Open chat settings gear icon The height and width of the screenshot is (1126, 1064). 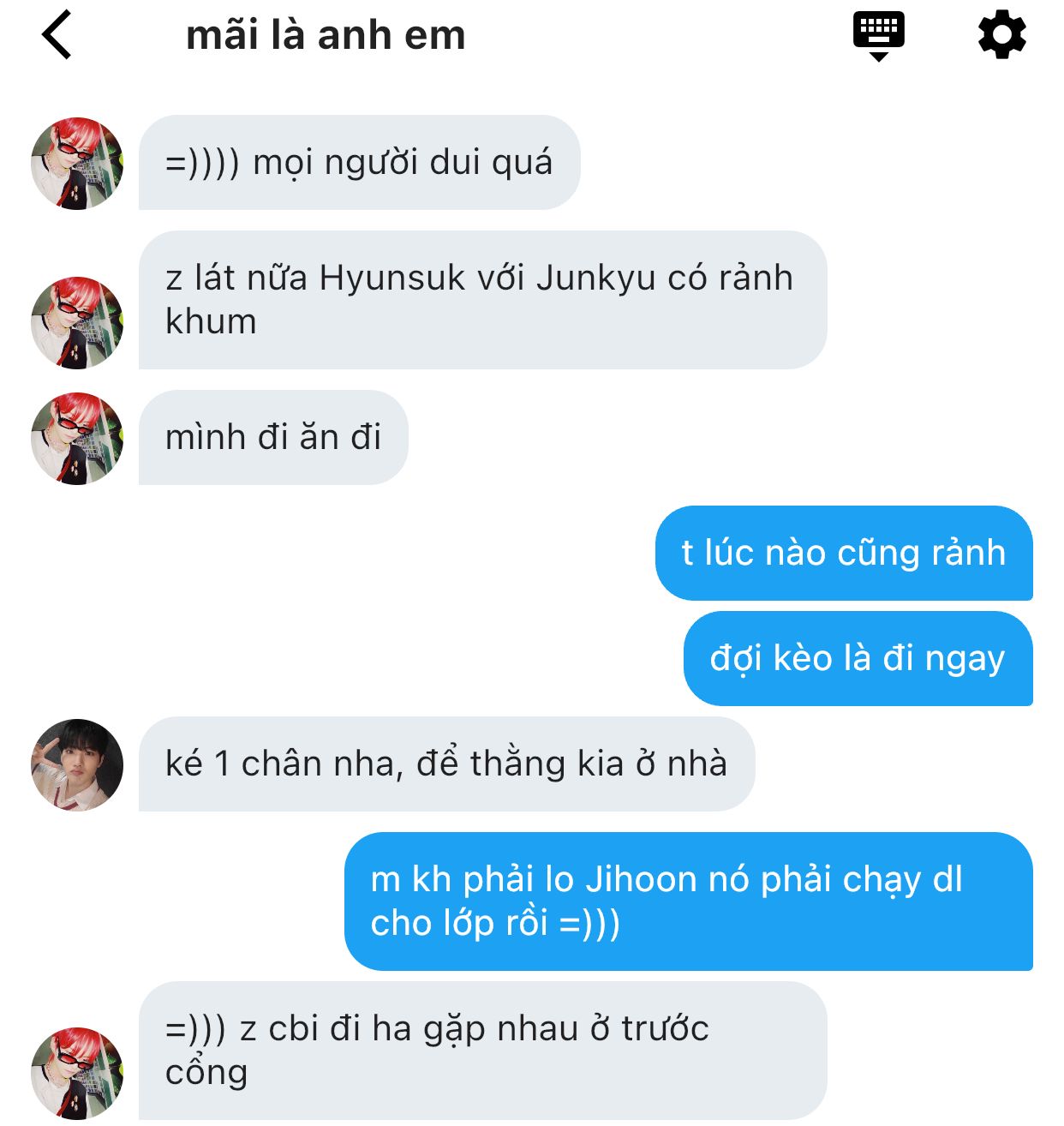click(1001, 35)
